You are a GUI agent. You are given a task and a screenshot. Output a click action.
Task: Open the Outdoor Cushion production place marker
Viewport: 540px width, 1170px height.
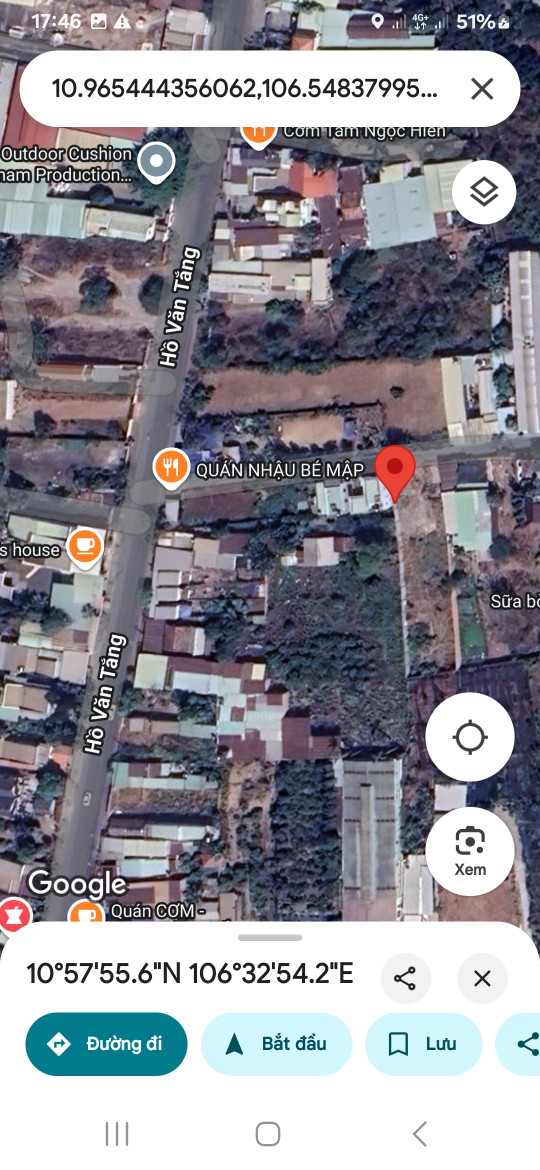pos(157,162)
